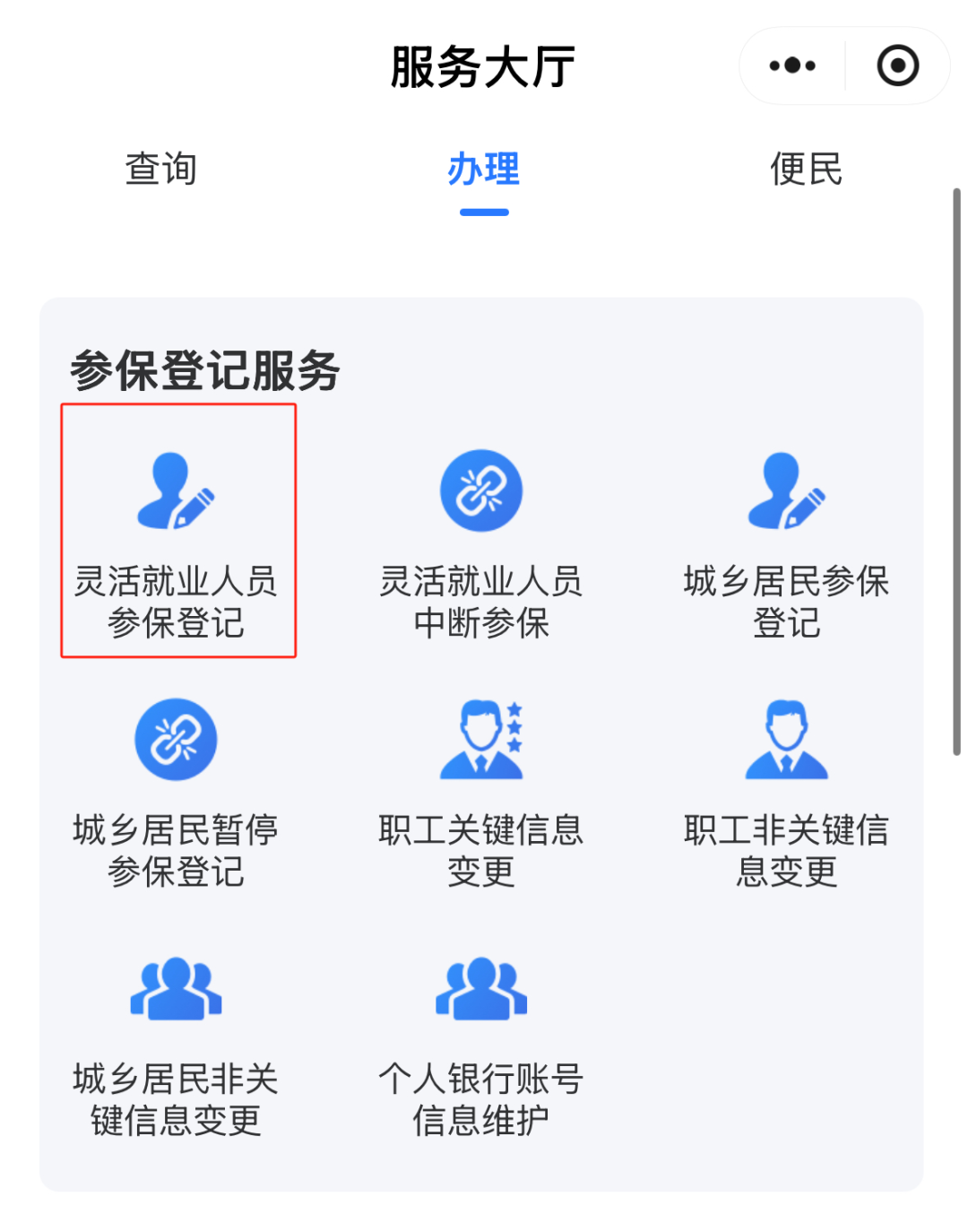968x1232 pixels.
Task: Open 城乡居民参保登记 registration icon
Action: (786, 492)
